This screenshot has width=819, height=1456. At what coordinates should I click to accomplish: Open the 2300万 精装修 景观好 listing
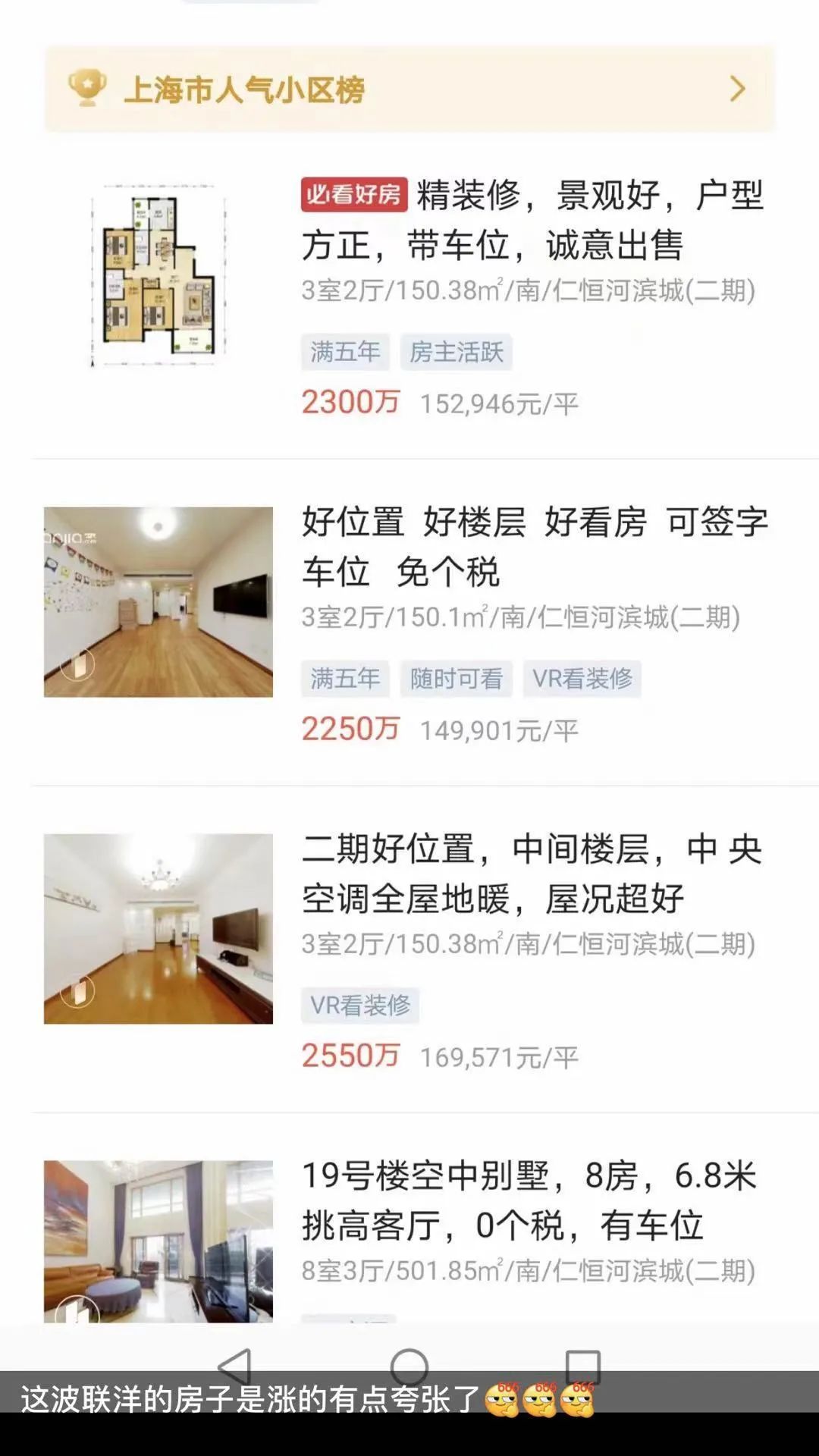coord(531,220)
